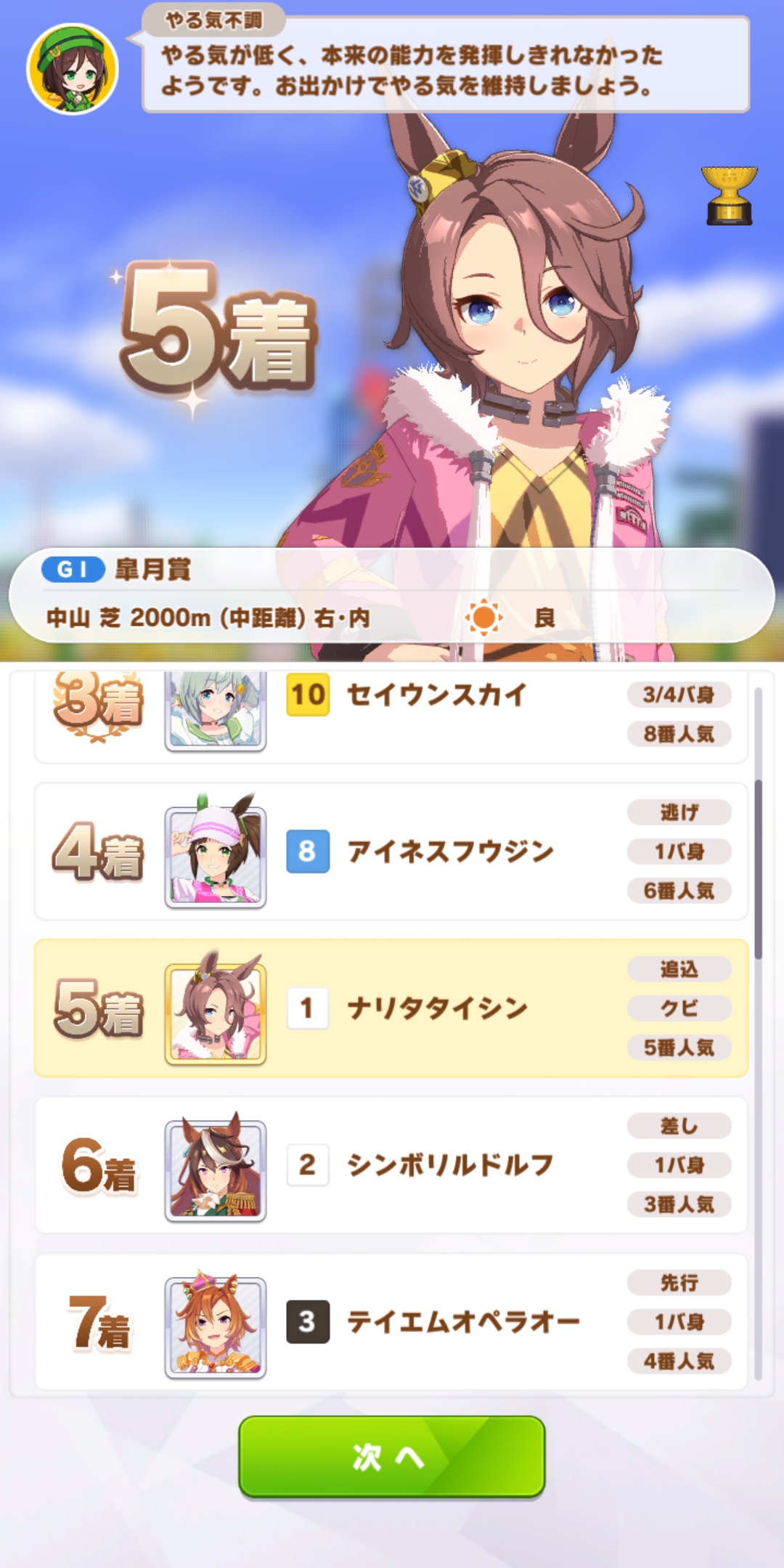784x1568 pixels.
Task: Select the テイエムオペラオー result row
Action: coord(391,1321)
